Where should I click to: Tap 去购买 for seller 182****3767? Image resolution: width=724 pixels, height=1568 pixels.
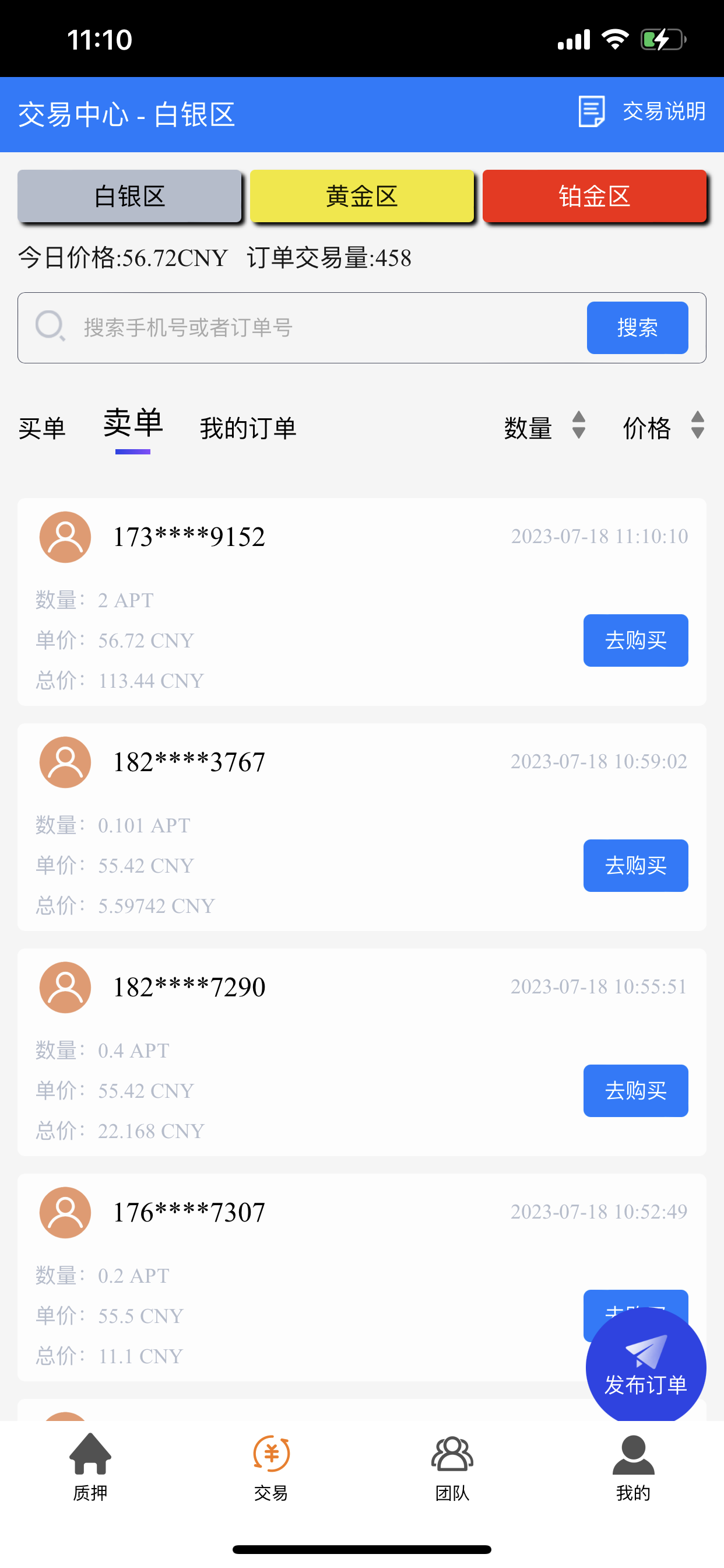(636, 866)
